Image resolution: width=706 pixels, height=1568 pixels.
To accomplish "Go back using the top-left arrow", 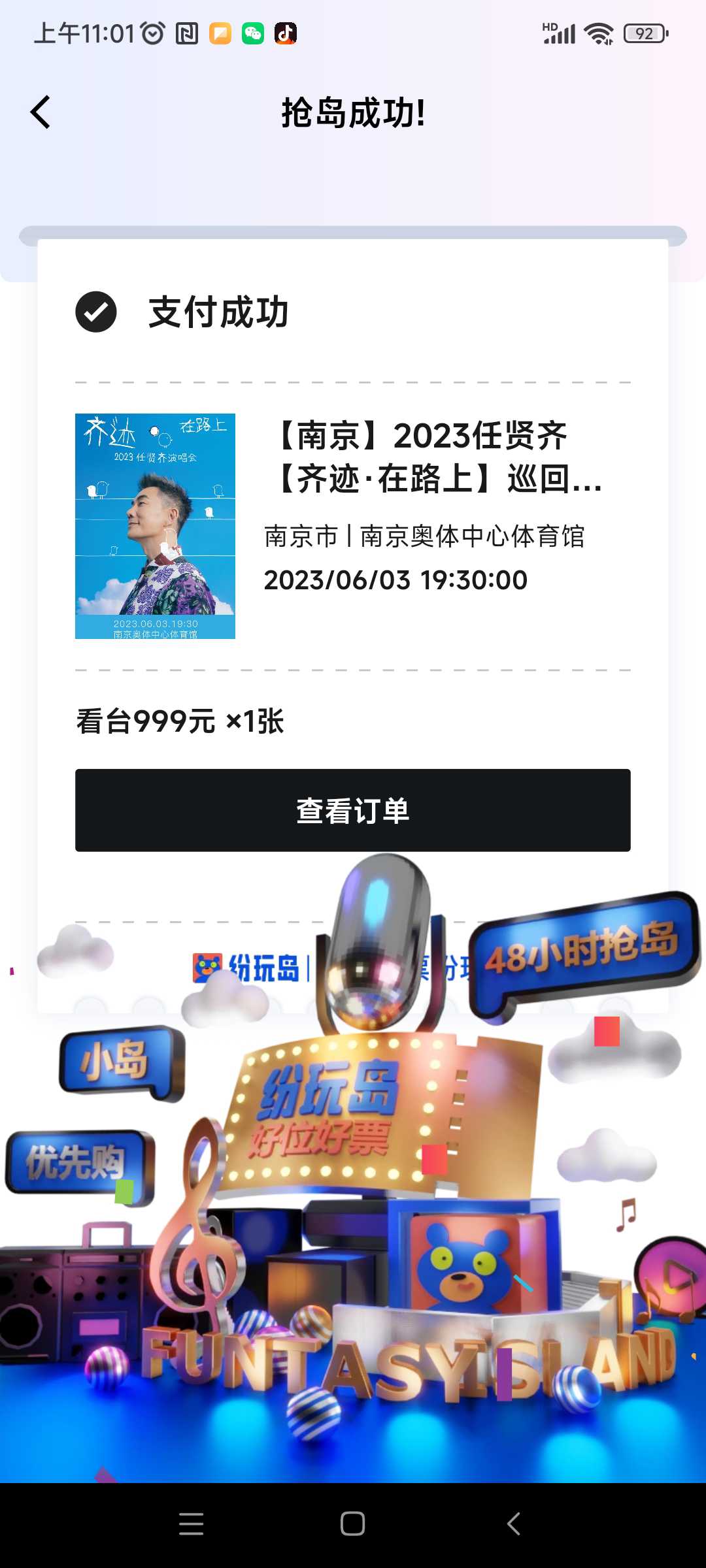I will tap(41, 112).
